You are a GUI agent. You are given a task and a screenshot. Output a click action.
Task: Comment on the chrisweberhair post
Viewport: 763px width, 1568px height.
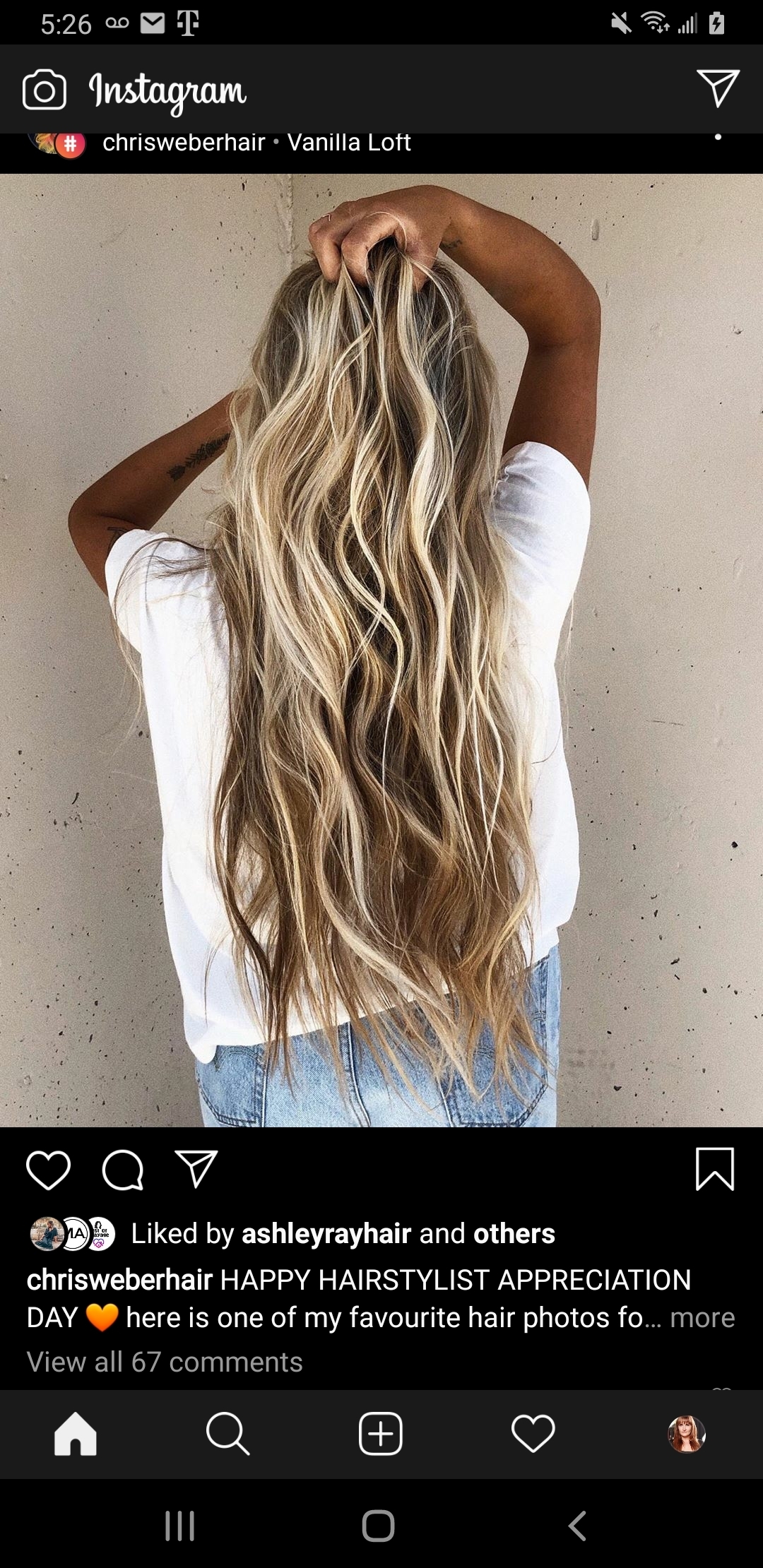(x=123, y=1170)
